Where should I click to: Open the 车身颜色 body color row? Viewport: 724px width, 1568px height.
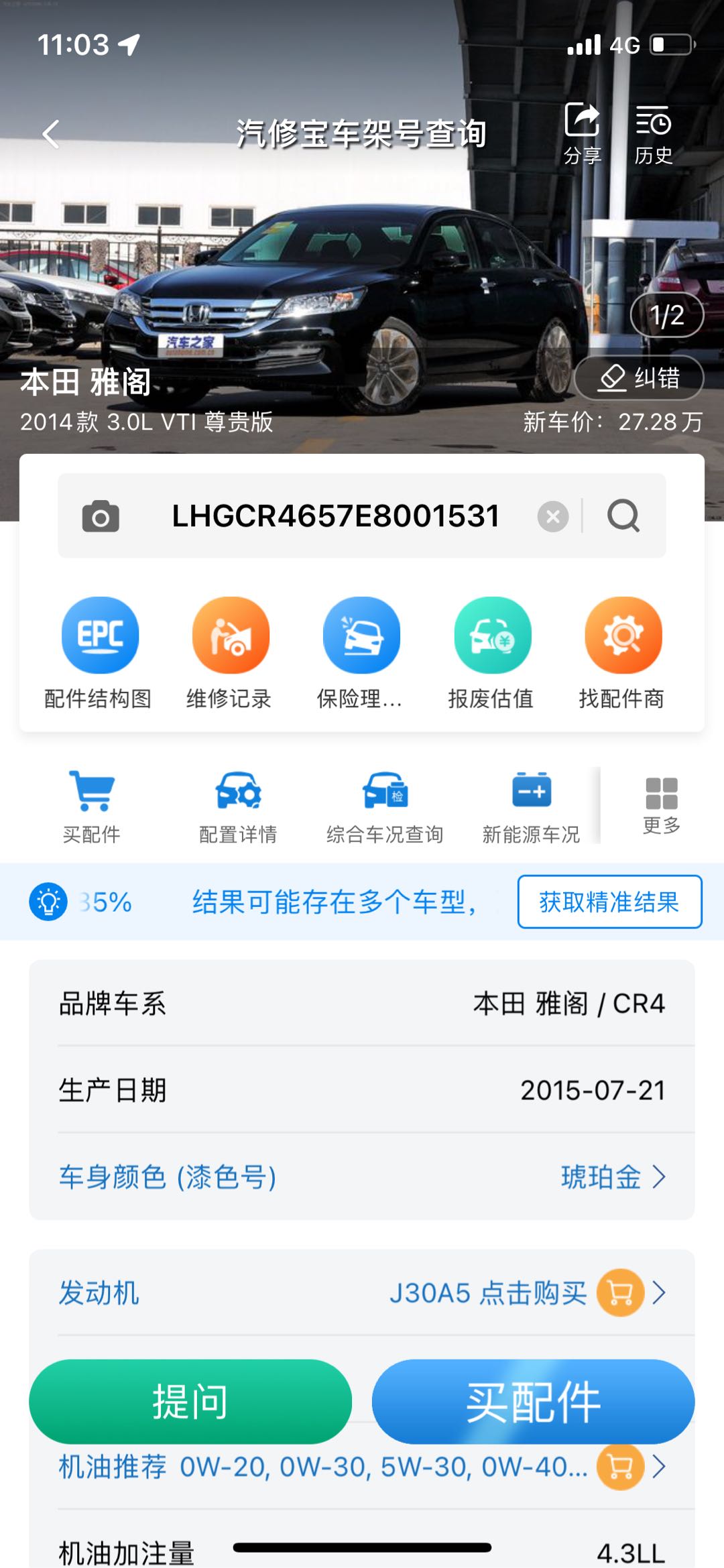click(x=362, y=1177)
